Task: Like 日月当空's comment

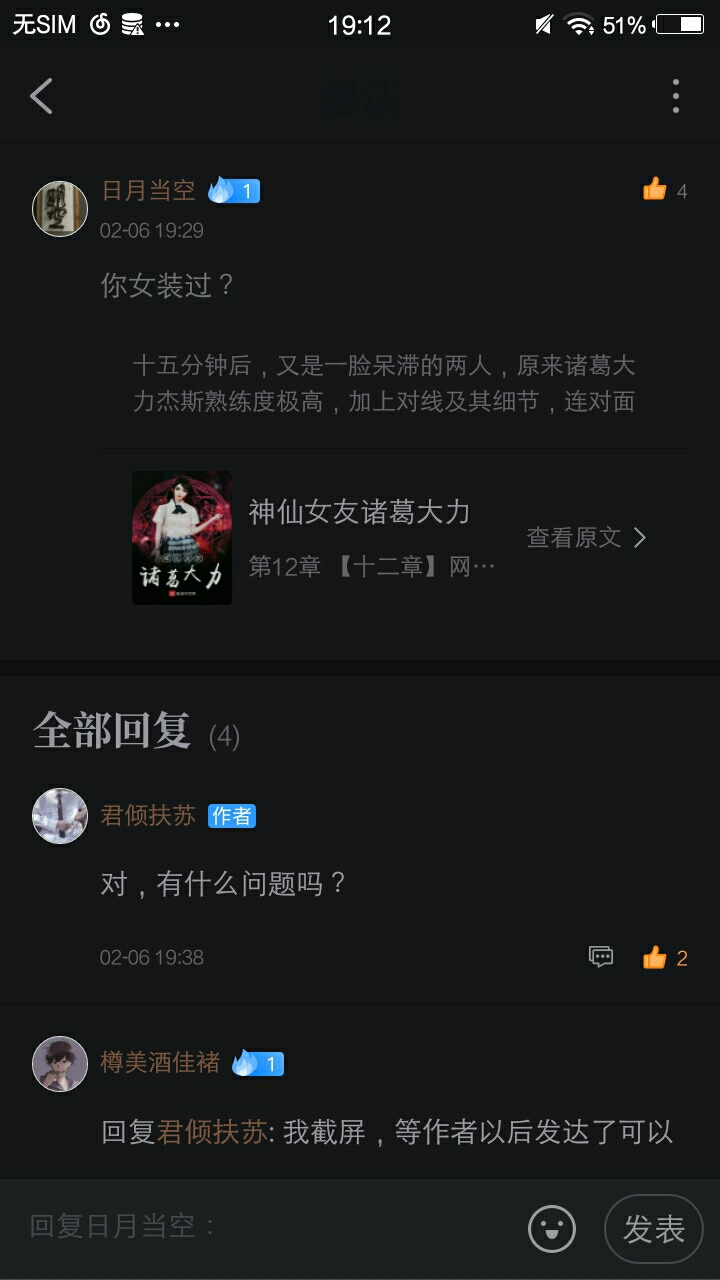Action: pyautogui.click(x=656, y=190)
